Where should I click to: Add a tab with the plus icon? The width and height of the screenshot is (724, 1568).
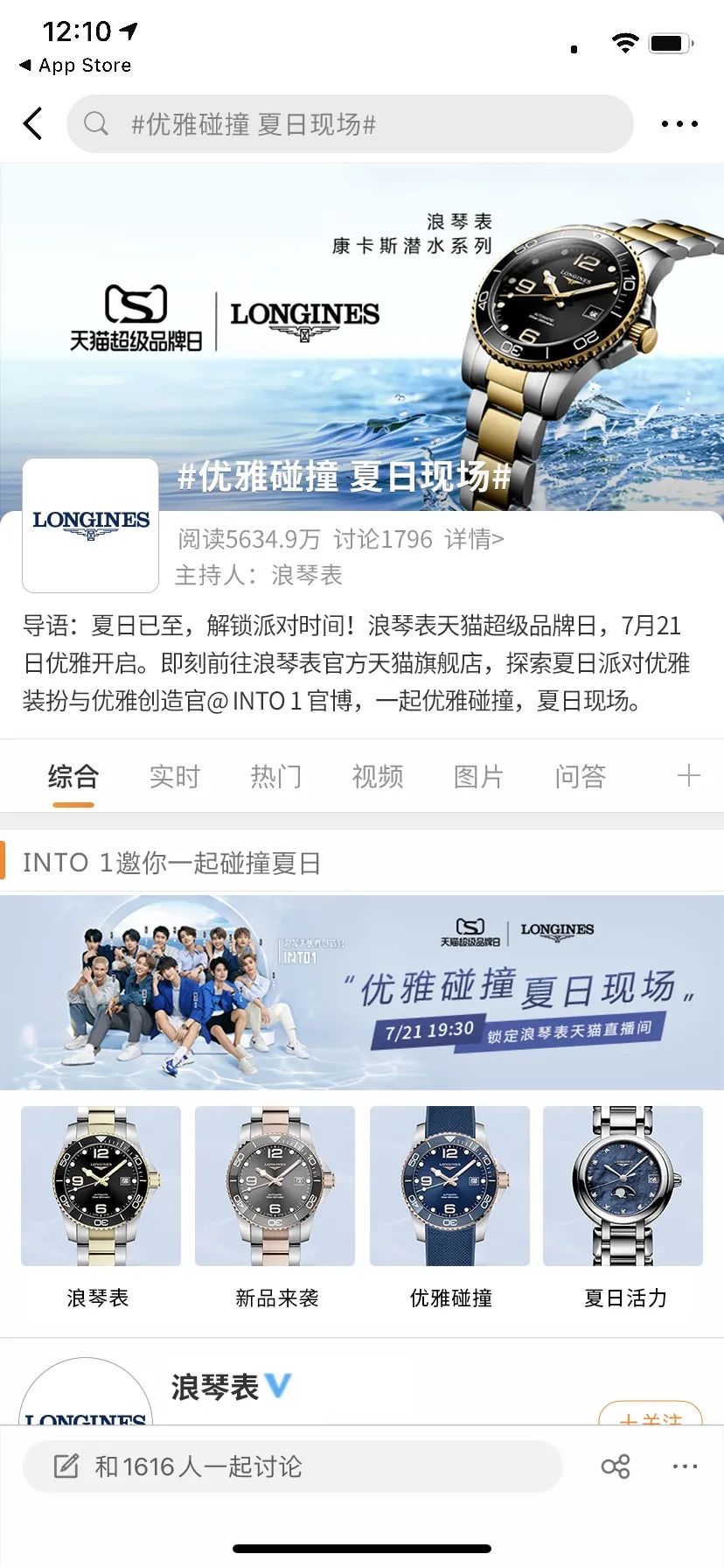(688, 776)
